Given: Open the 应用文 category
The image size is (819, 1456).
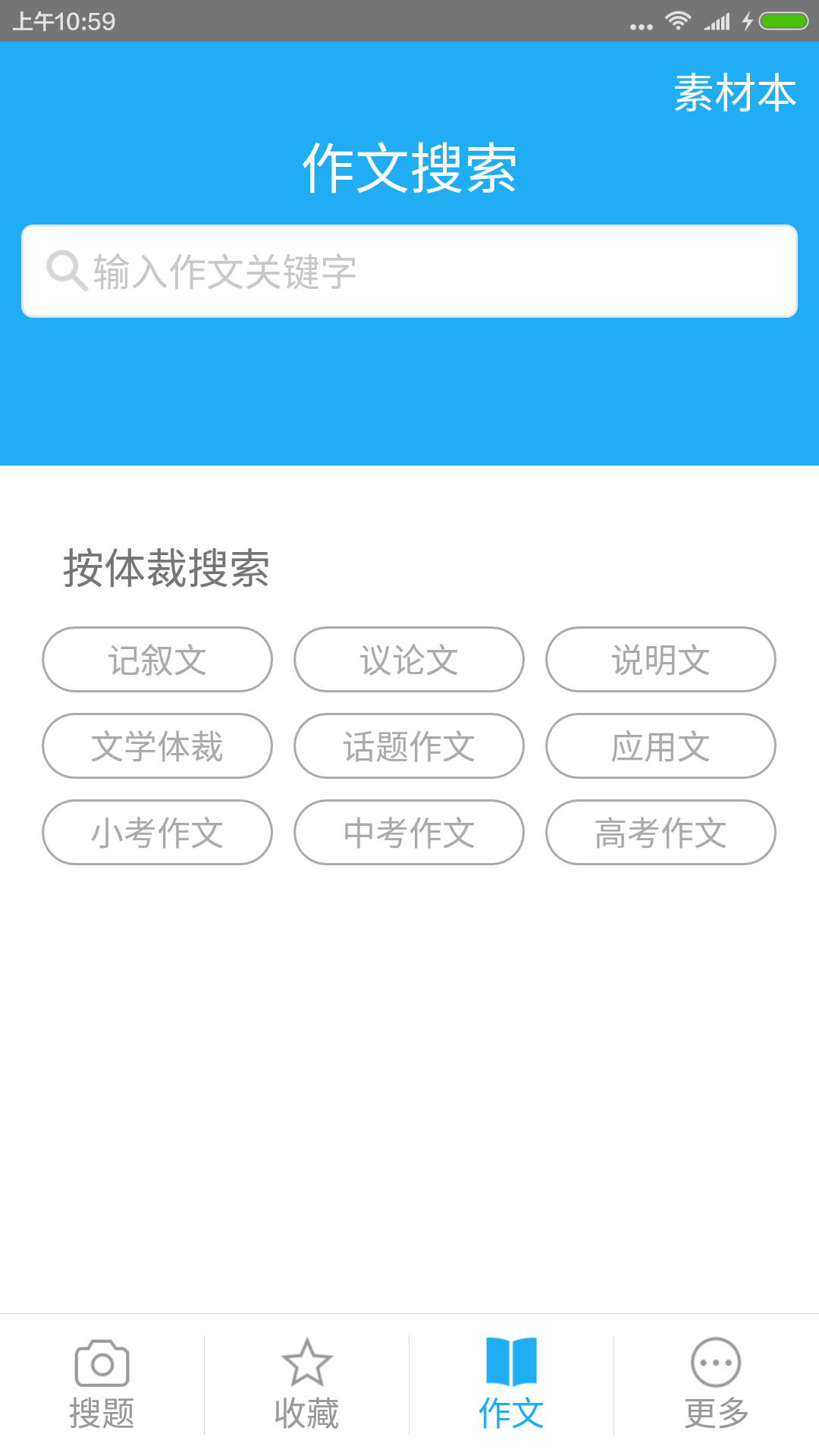Looking at the screenshot, I should 661,745.
